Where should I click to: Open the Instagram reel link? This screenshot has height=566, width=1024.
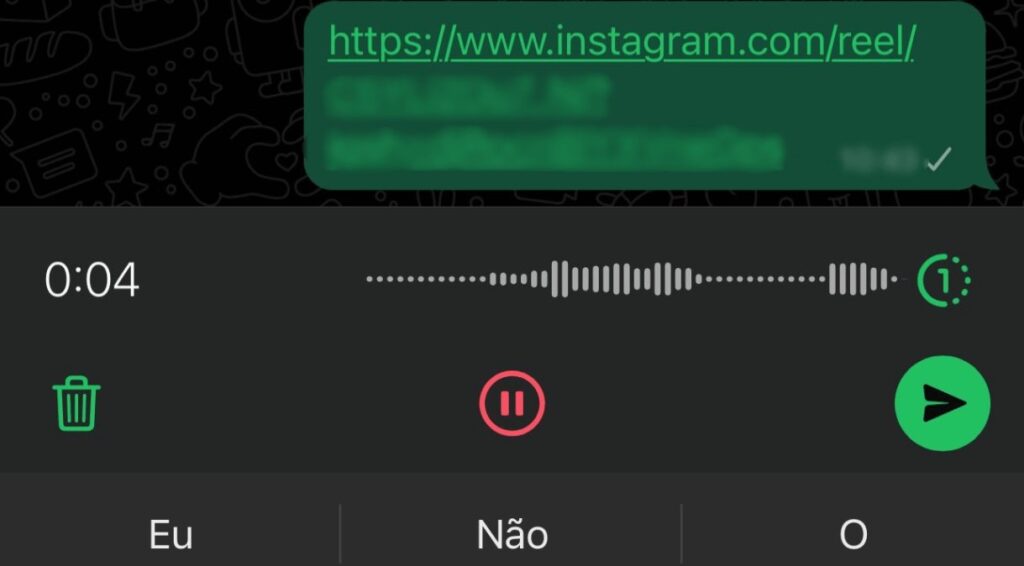coord(620,43)
